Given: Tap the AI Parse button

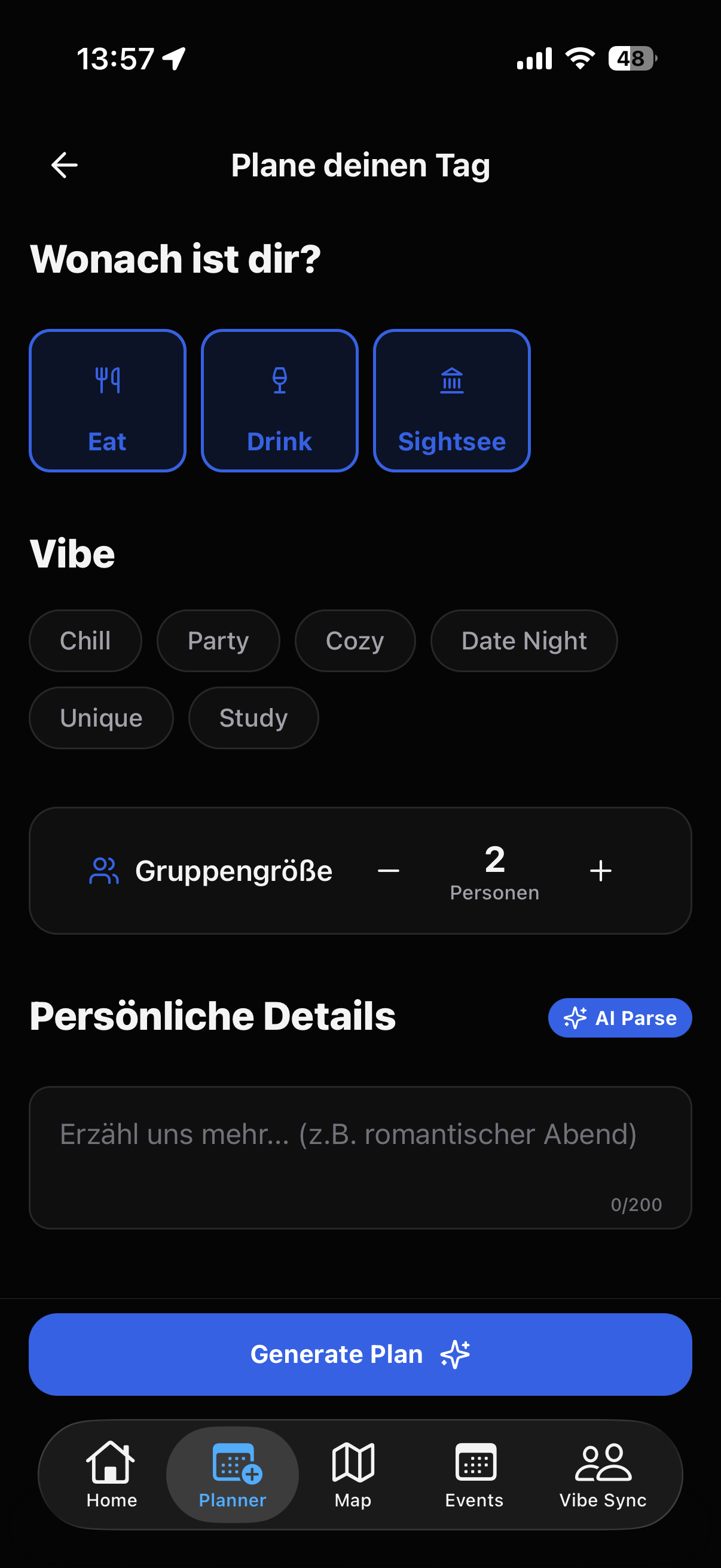Looking at the screenshot, I should (x=620, y=1018).
